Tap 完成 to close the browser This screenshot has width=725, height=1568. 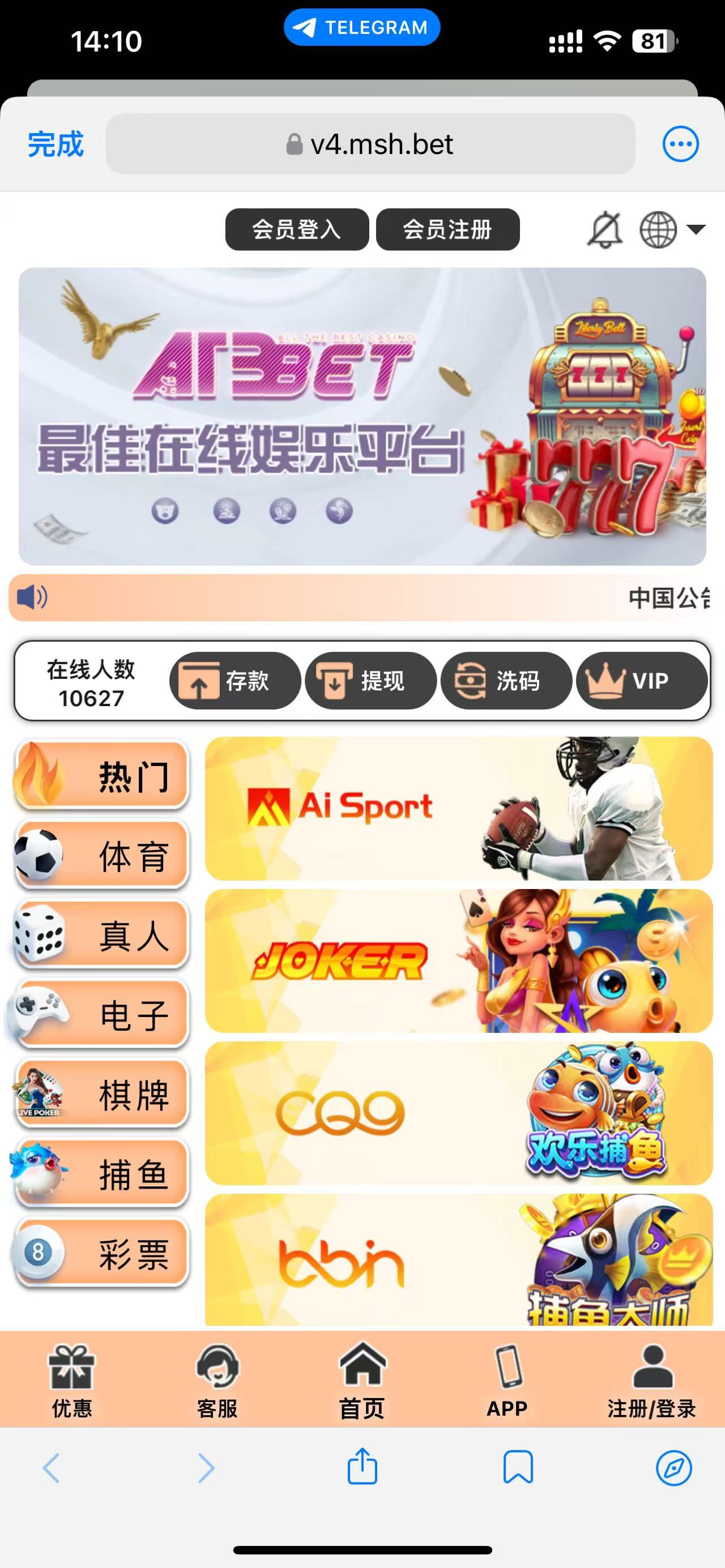[56, 144]
